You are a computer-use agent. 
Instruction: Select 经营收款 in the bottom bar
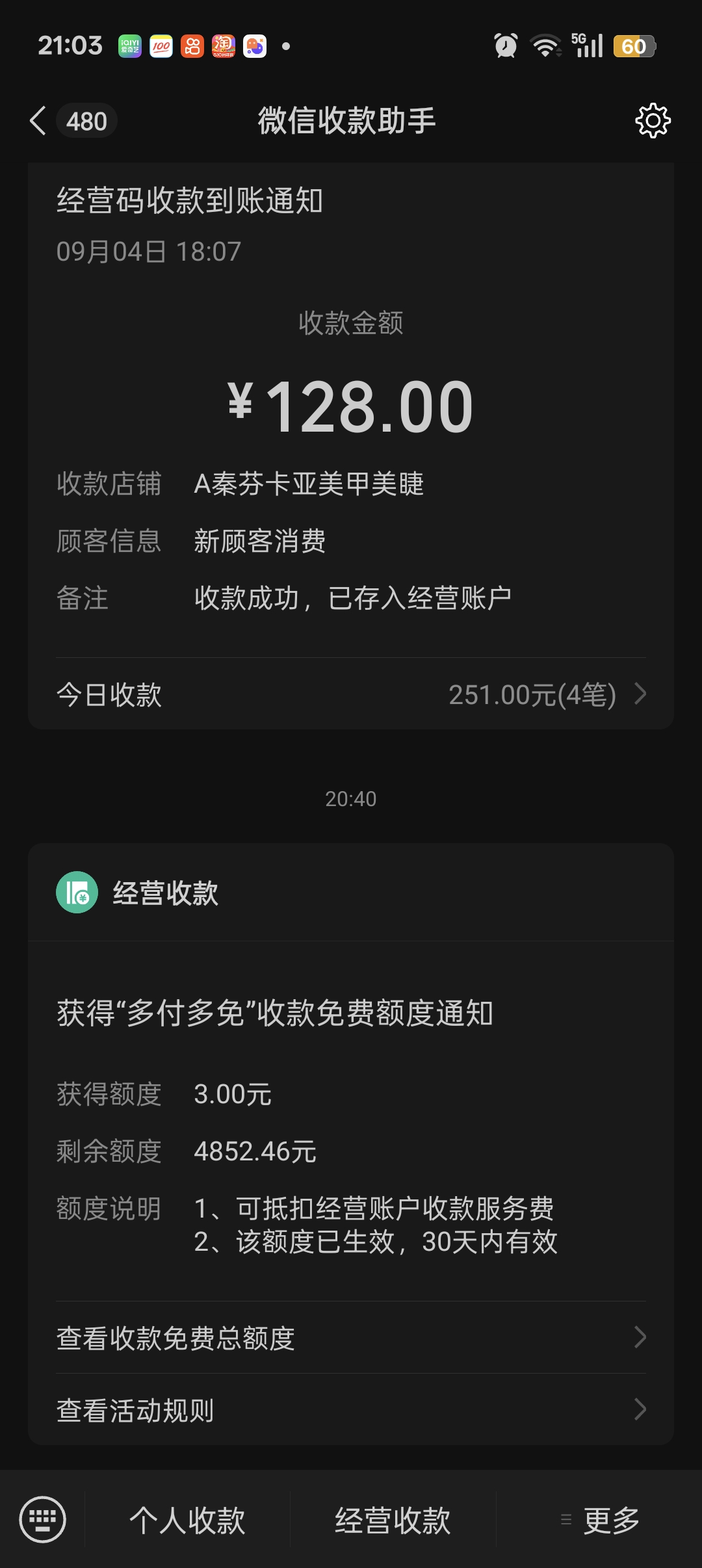click(x=393, y=1520)
